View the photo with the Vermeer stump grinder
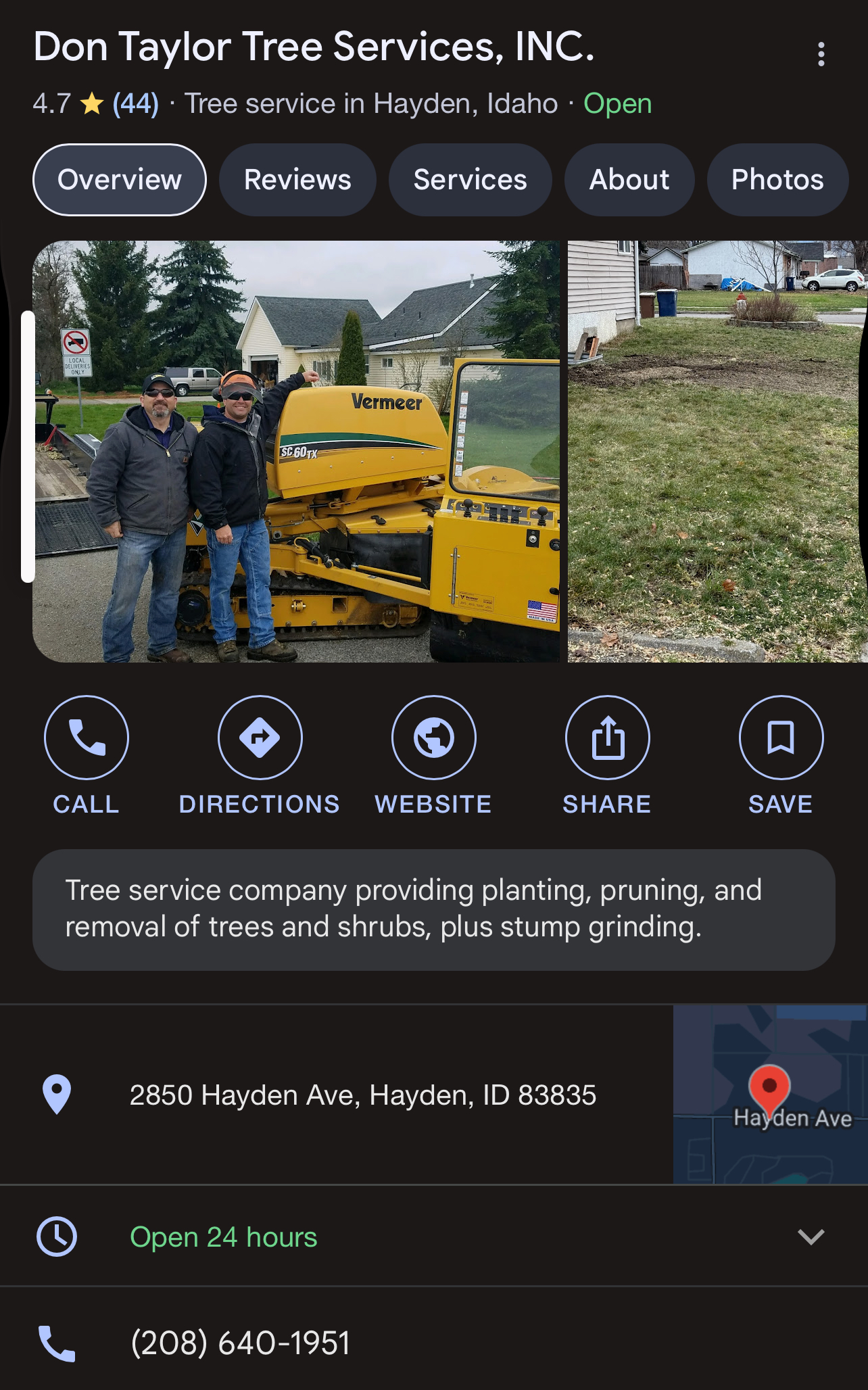This screenshot has height=1390, width=868. click(x=296, y=451)
